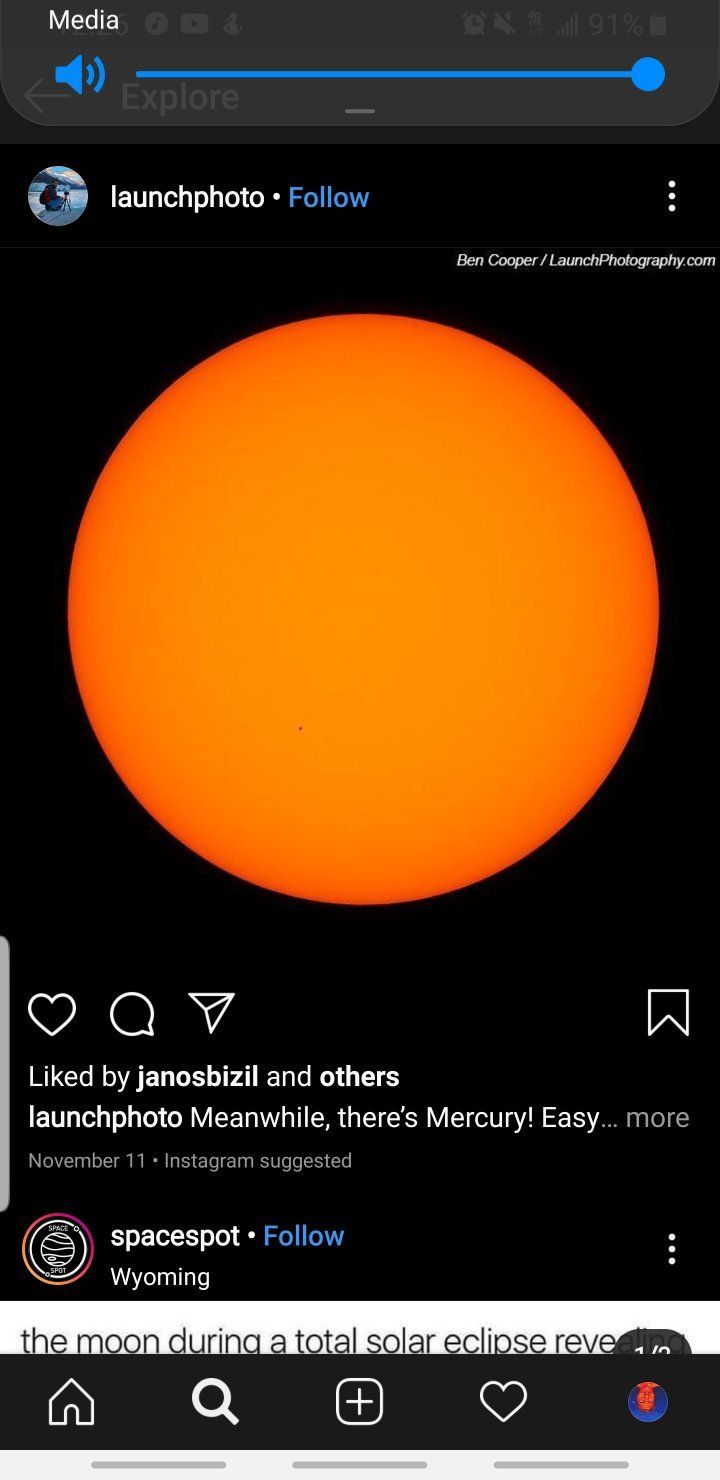
Task: Share launchphoto's post via the send icon
Action: click(212, 1012)
